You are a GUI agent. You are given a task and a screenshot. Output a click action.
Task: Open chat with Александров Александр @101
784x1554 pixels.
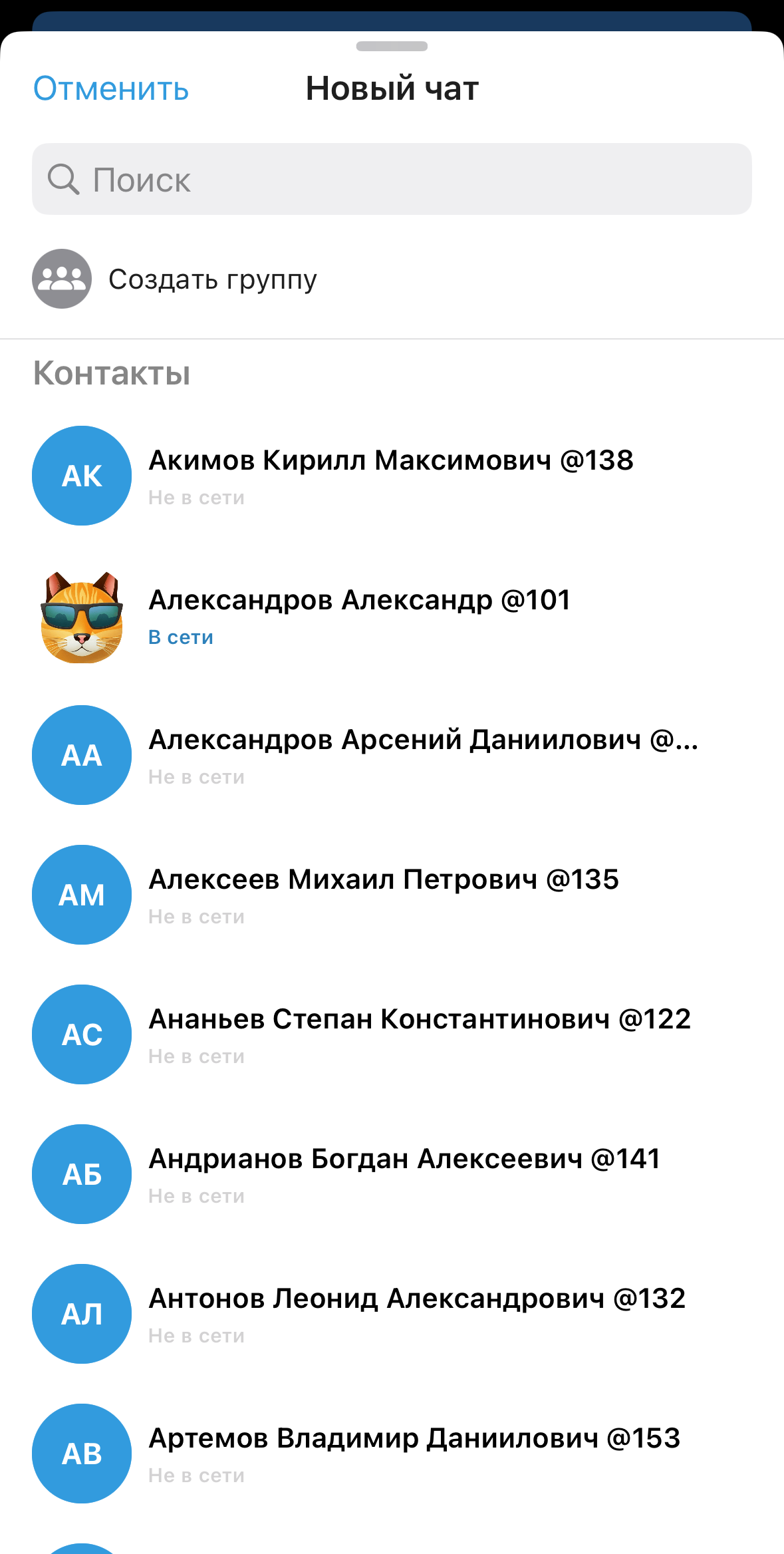(x=359, y=615)
